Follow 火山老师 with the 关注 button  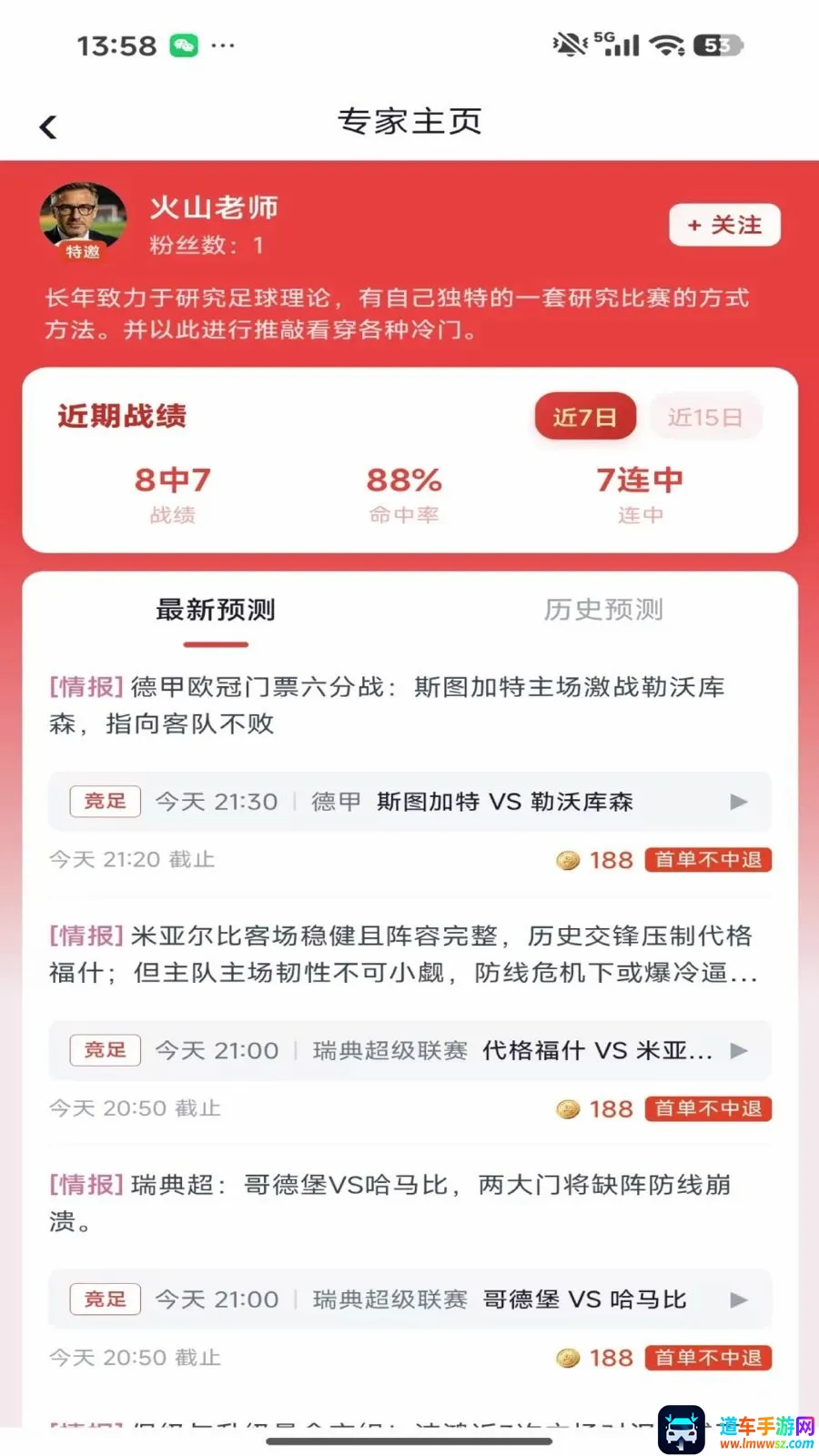pyautogui.click(x=724, y=225)
